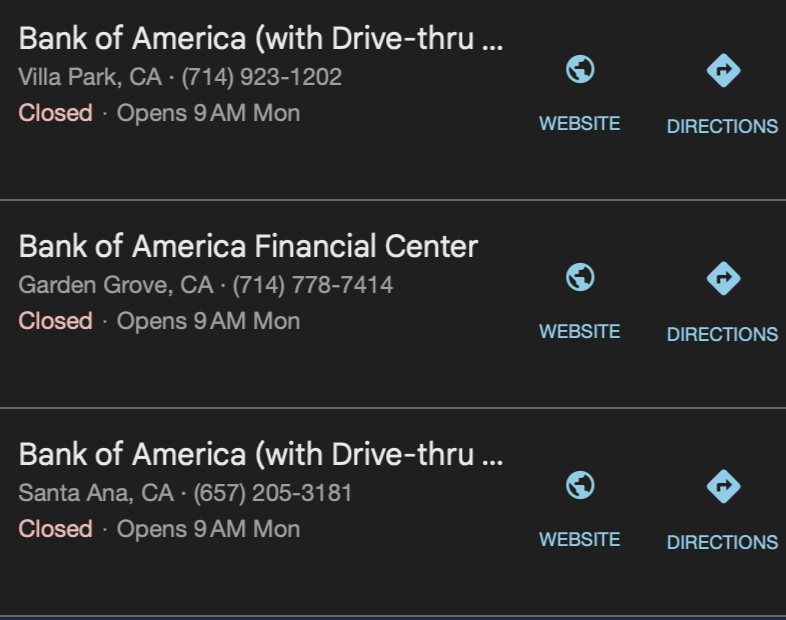786x620 pixels.
Task: Get directions to Santa Ana branch
Action: pos(722,510)
